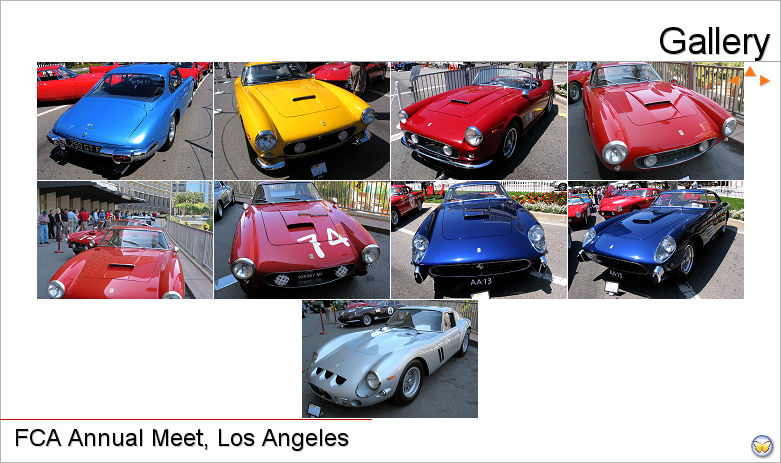Screen dimensions: 781x463
Task: Open the yellow car photo
Action: pyautogui.click(x=301, y=120)
